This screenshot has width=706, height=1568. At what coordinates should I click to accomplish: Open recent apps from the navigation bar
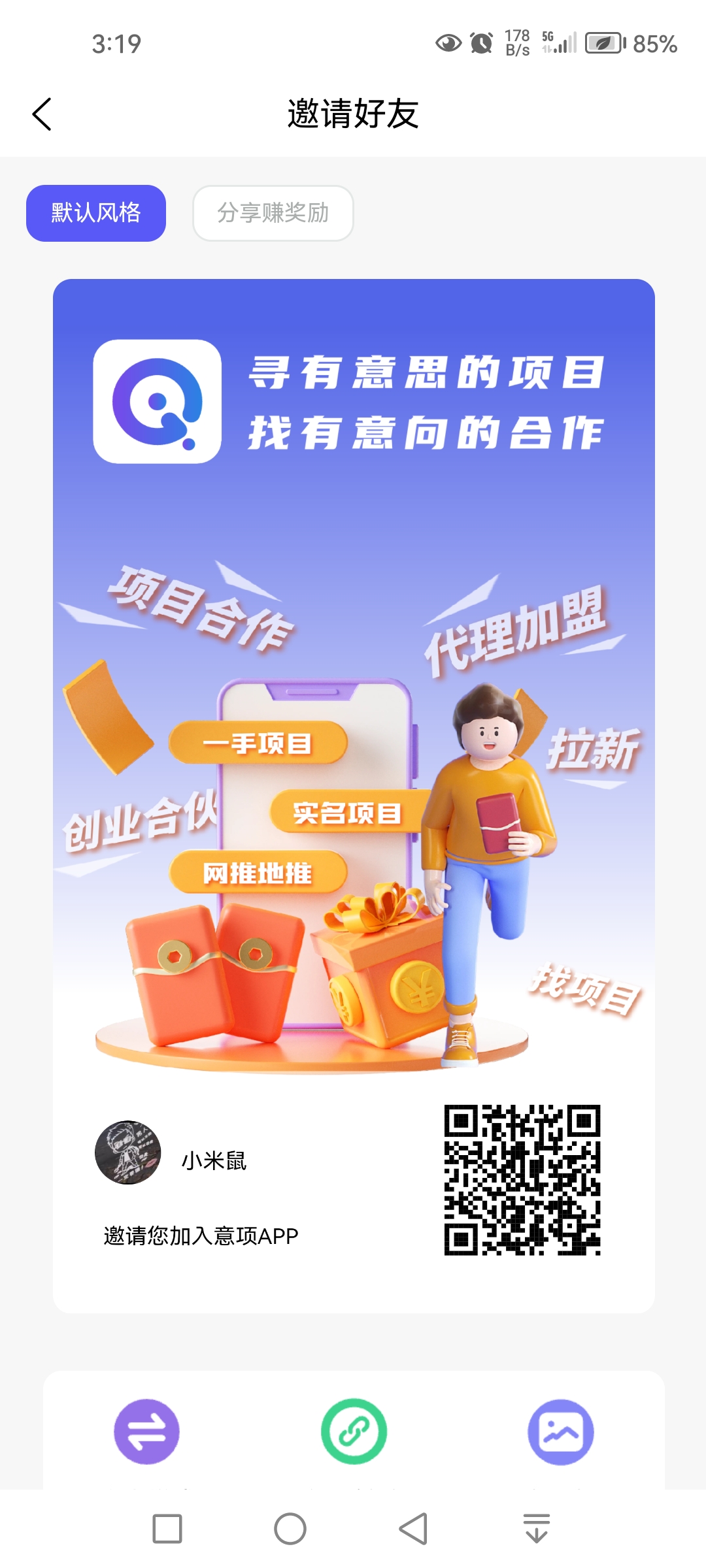tap(167, 1529)
